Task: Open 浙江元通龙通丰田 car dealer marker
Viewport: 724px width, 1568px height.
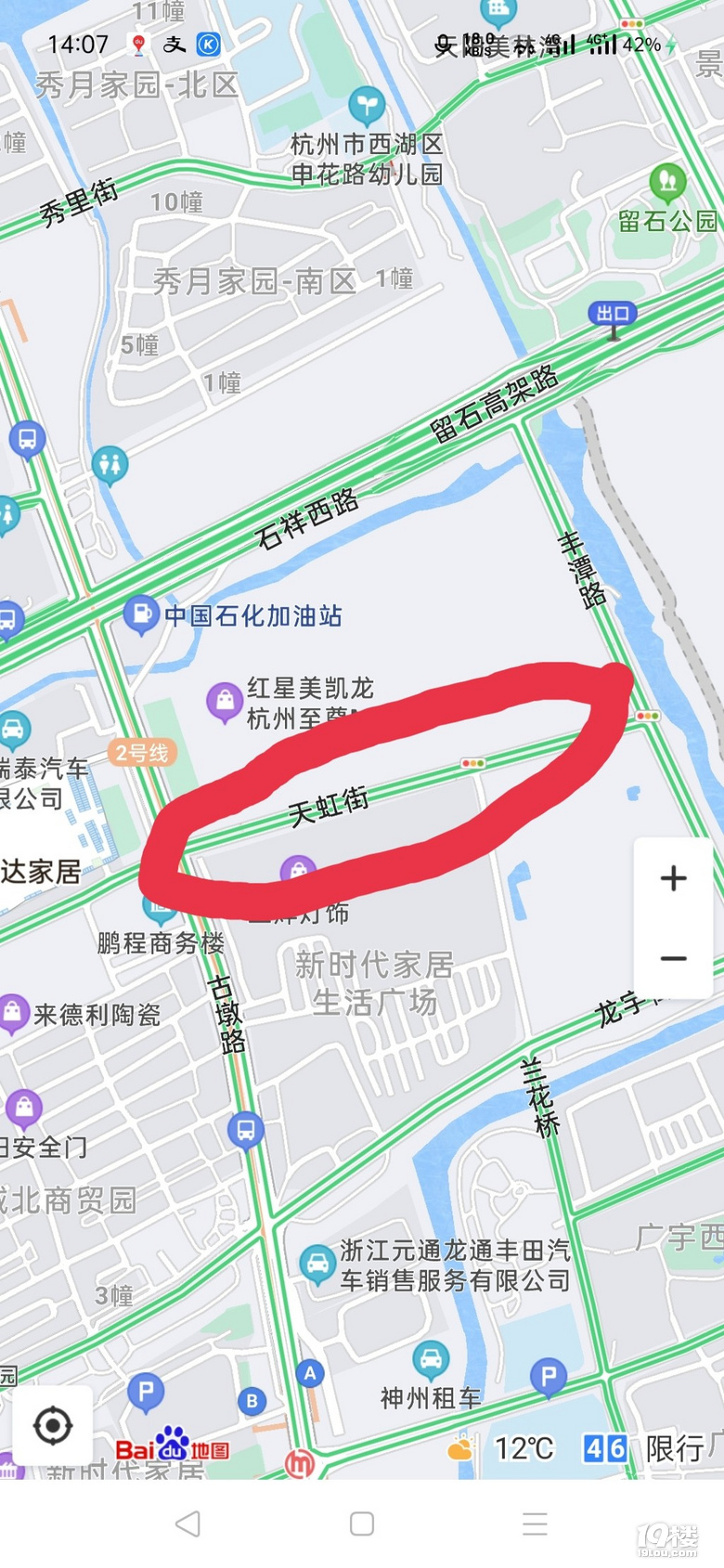Action: (x=317, y=1264)
